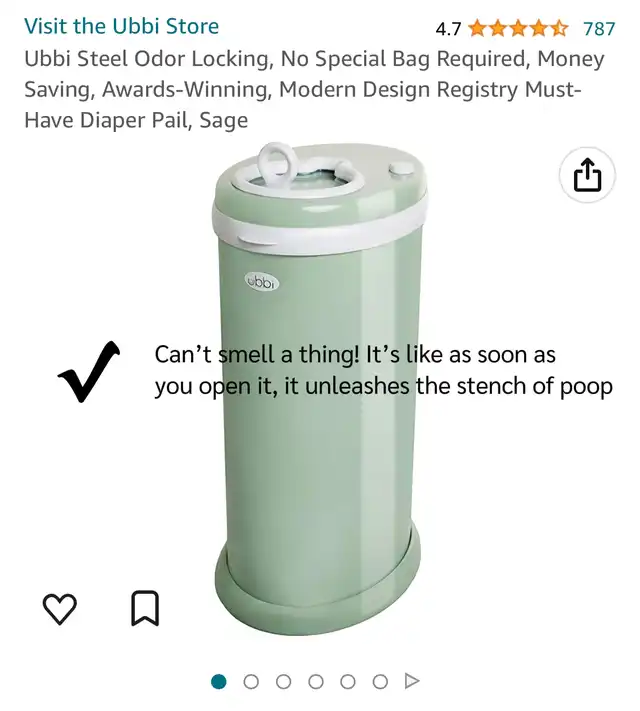Jump to the second image dot

[x=251, y=681]
